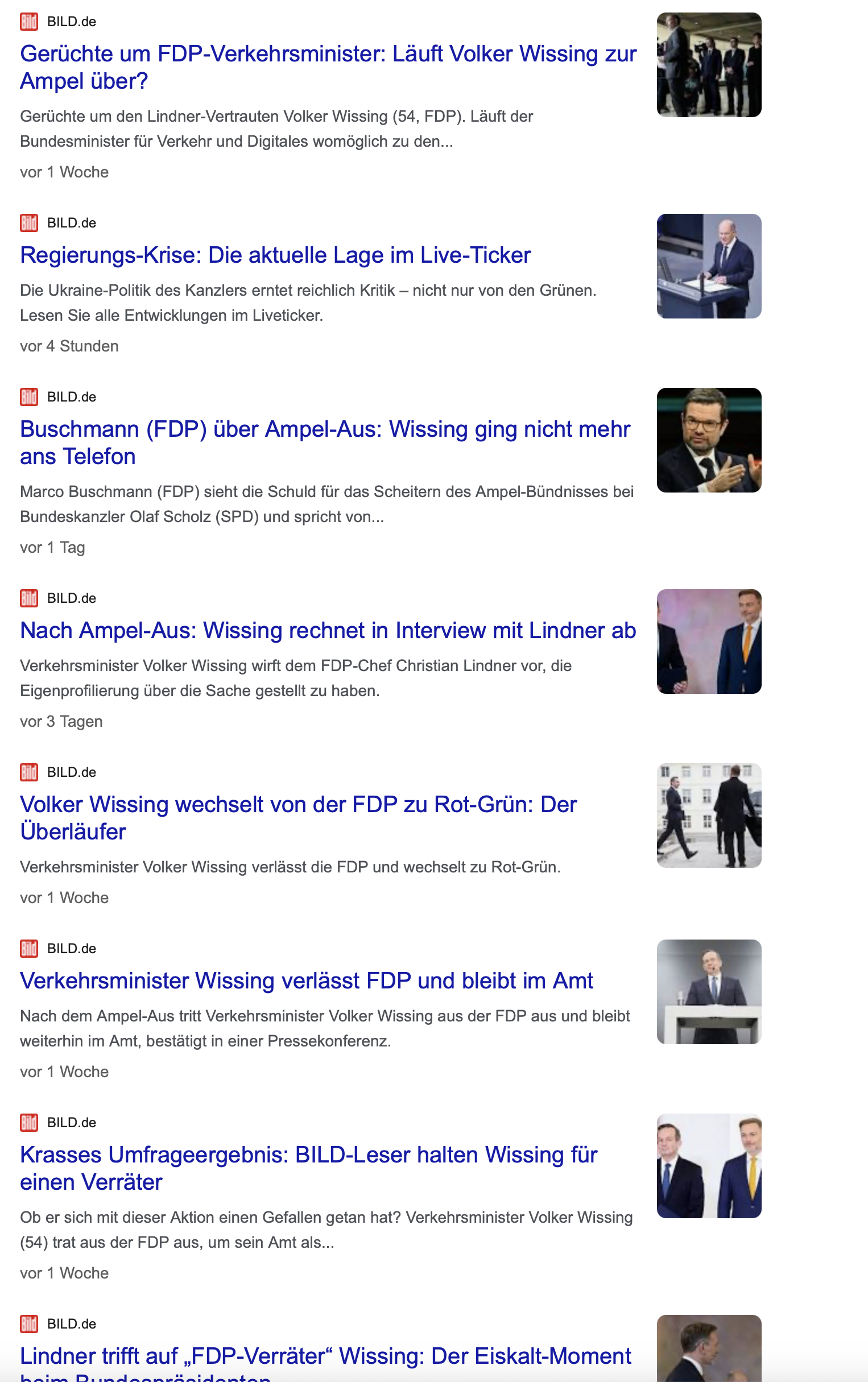This screenshot has height=1382, width=868.
Task: Open 'Regierungs-Krise: Die aktuelle Lage im Live-Ticker'
Action: 275,255
